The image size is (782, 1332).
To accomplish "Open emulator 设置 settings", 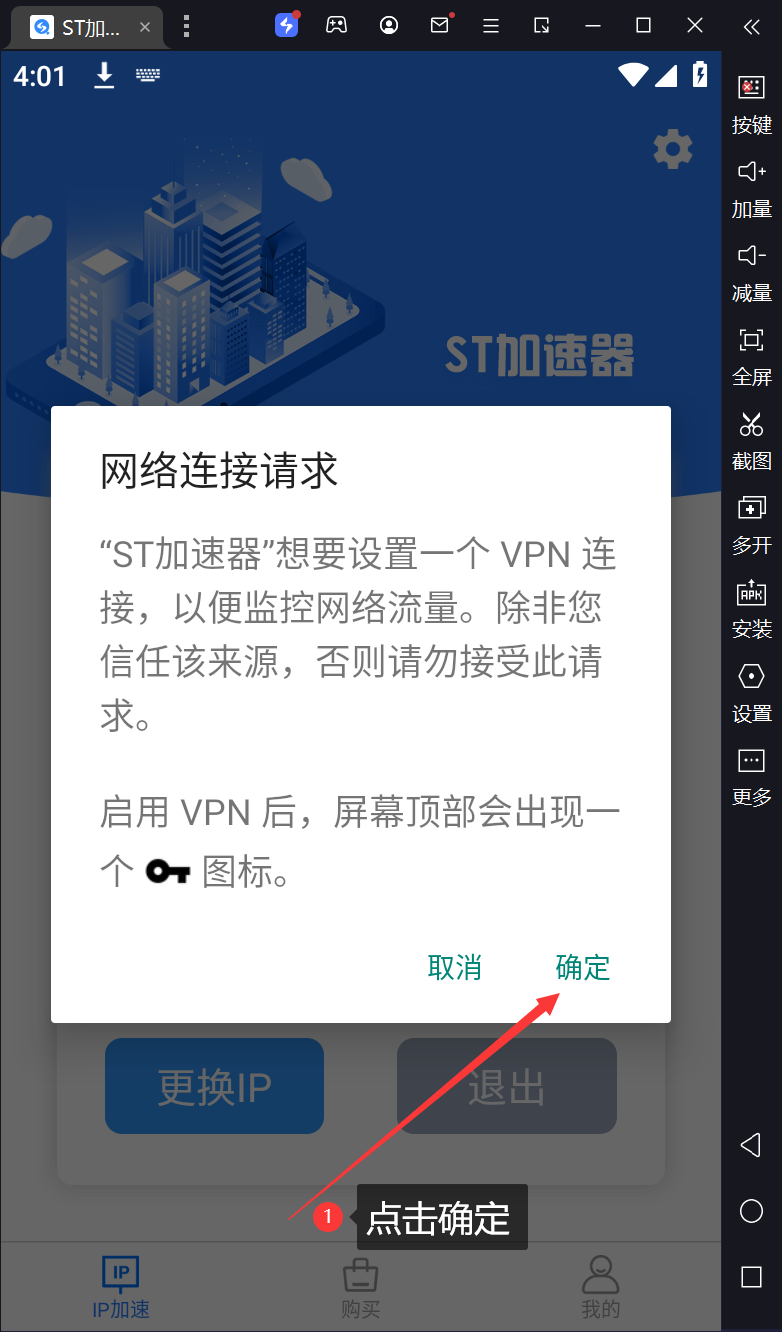I will 751,690.
